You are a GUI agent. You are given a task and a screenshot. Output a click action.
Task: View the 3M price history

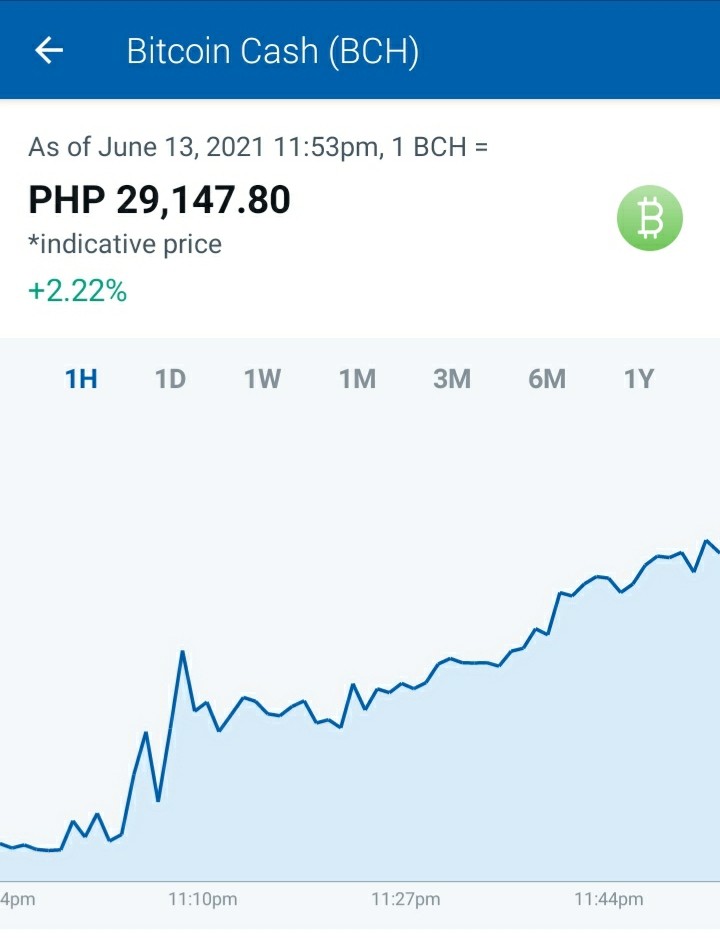coord(452,379)
